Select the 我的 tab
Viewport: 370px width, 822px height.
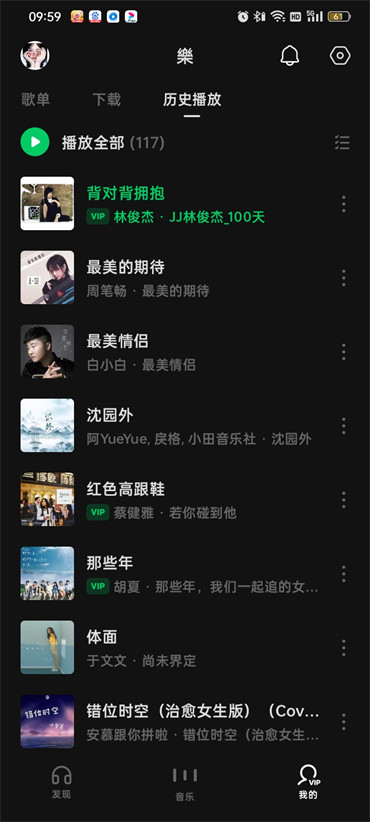click(x=308, y=782)
